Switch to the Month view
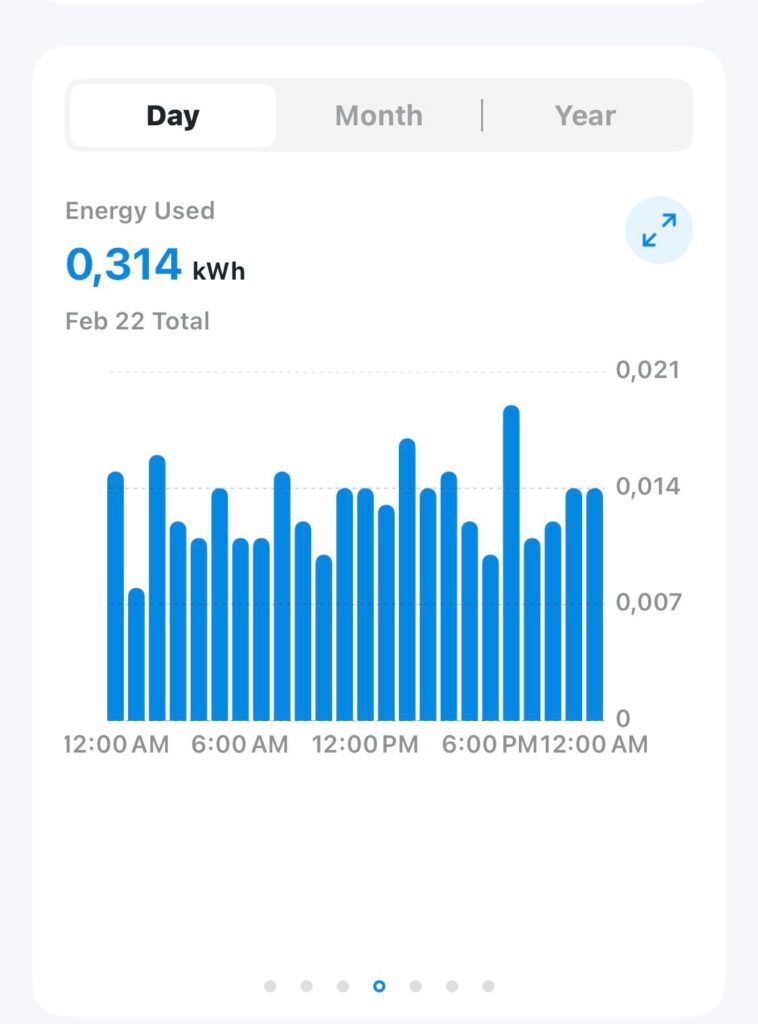 378,116
